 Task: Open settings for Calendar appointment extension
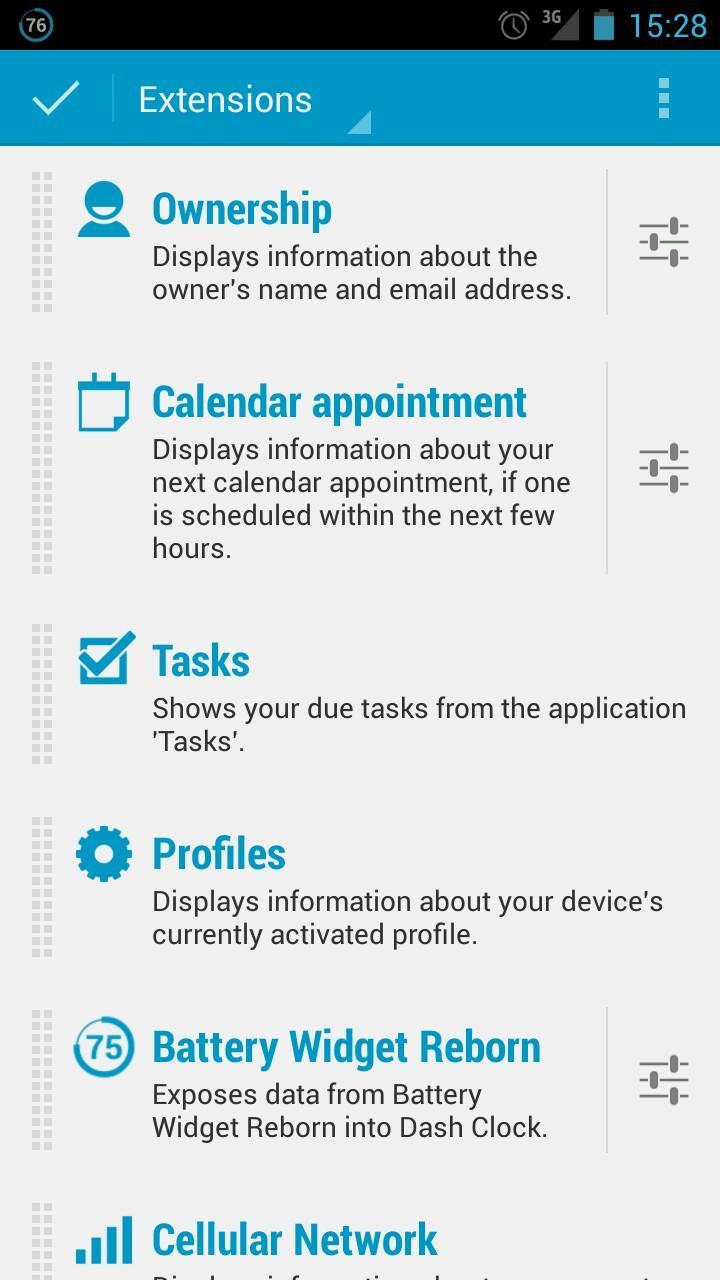662,467
